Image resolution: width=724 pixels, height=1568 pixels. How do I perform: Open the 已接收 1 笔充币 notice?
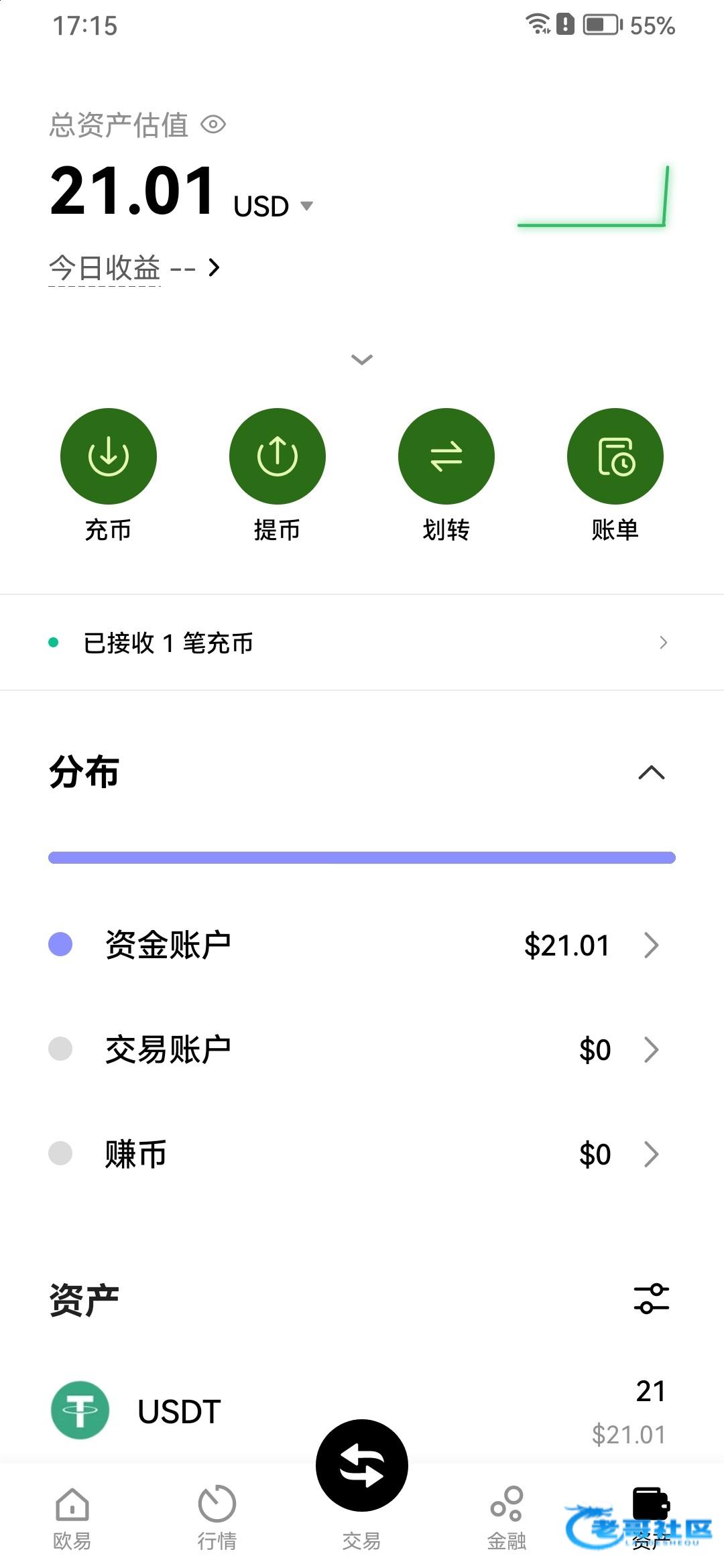click(x=362, y=643)
